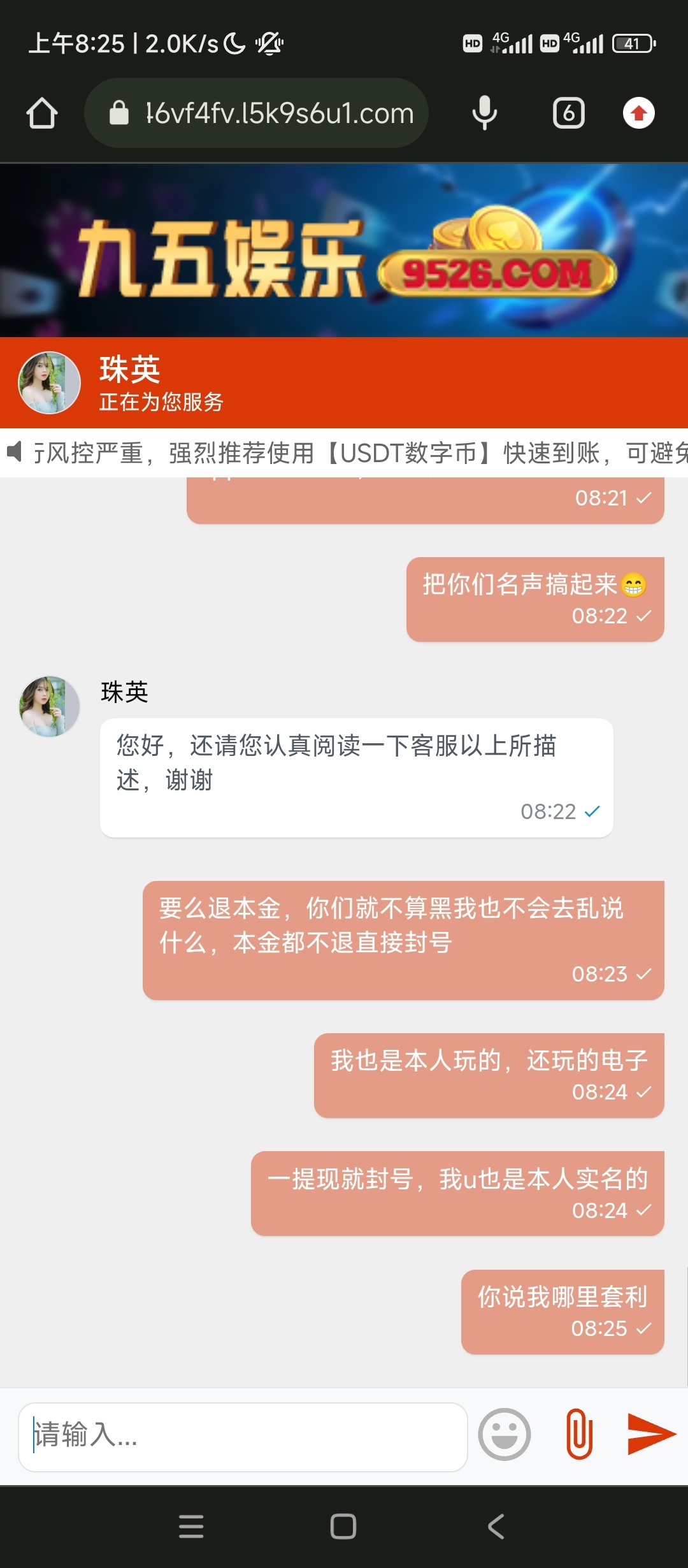Viewport: 688px width, 1568px height.
Task: Tap the site security lock icon
Action: 118,113
